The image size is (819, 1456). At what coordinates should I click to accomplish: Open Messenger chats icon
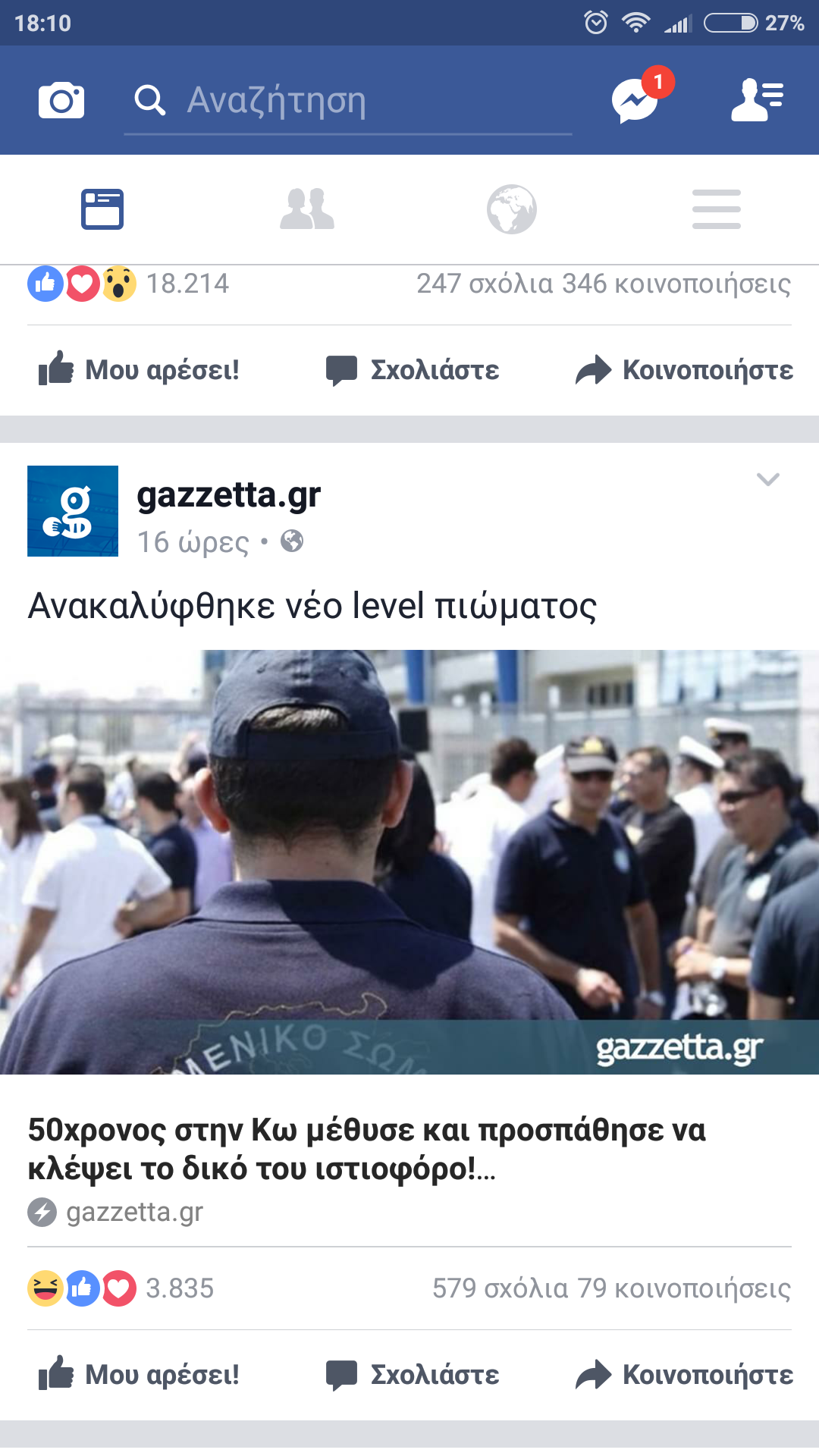(x=635, y=100)
